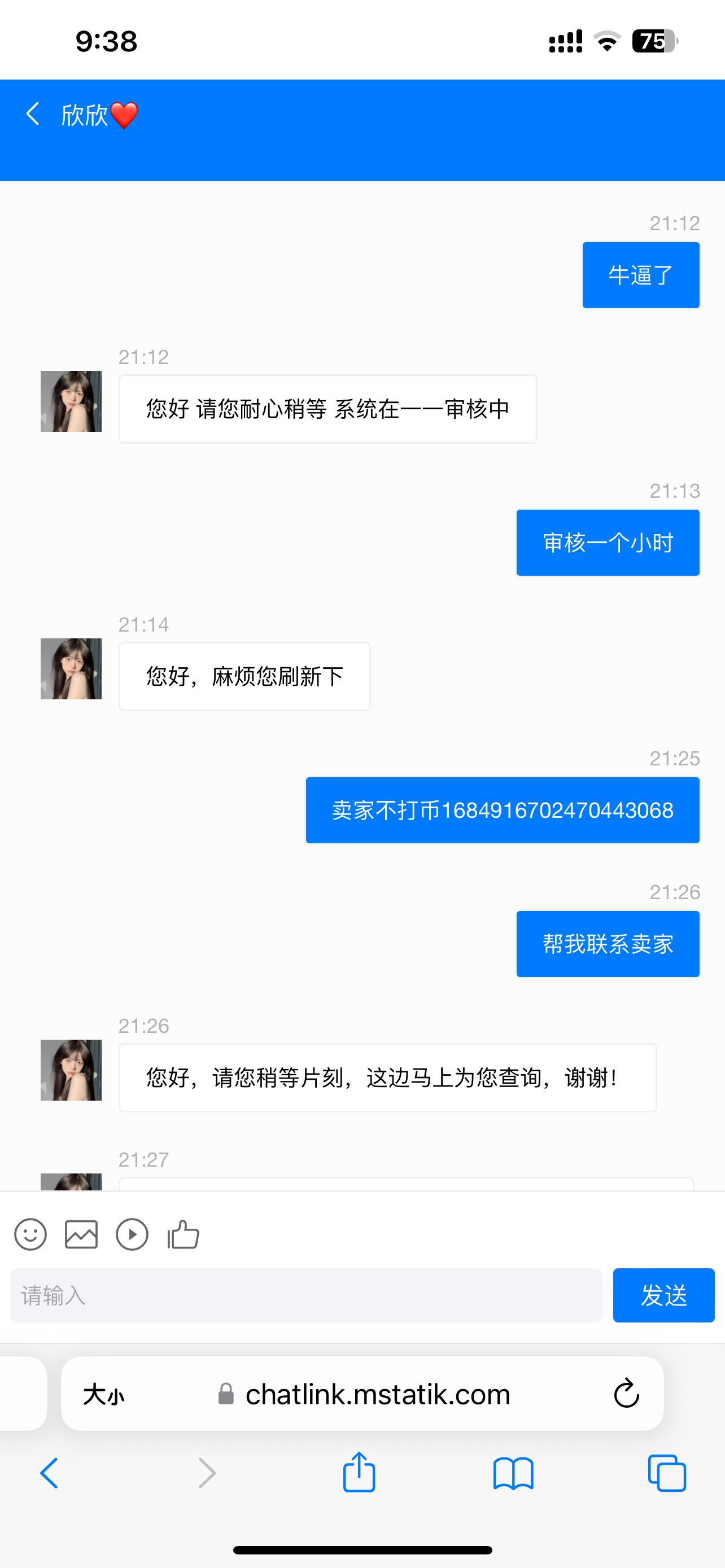Viewport: 725px width, 1568px height.
Task: Send a thumbs-up rating
Action: click(184, 1235)
